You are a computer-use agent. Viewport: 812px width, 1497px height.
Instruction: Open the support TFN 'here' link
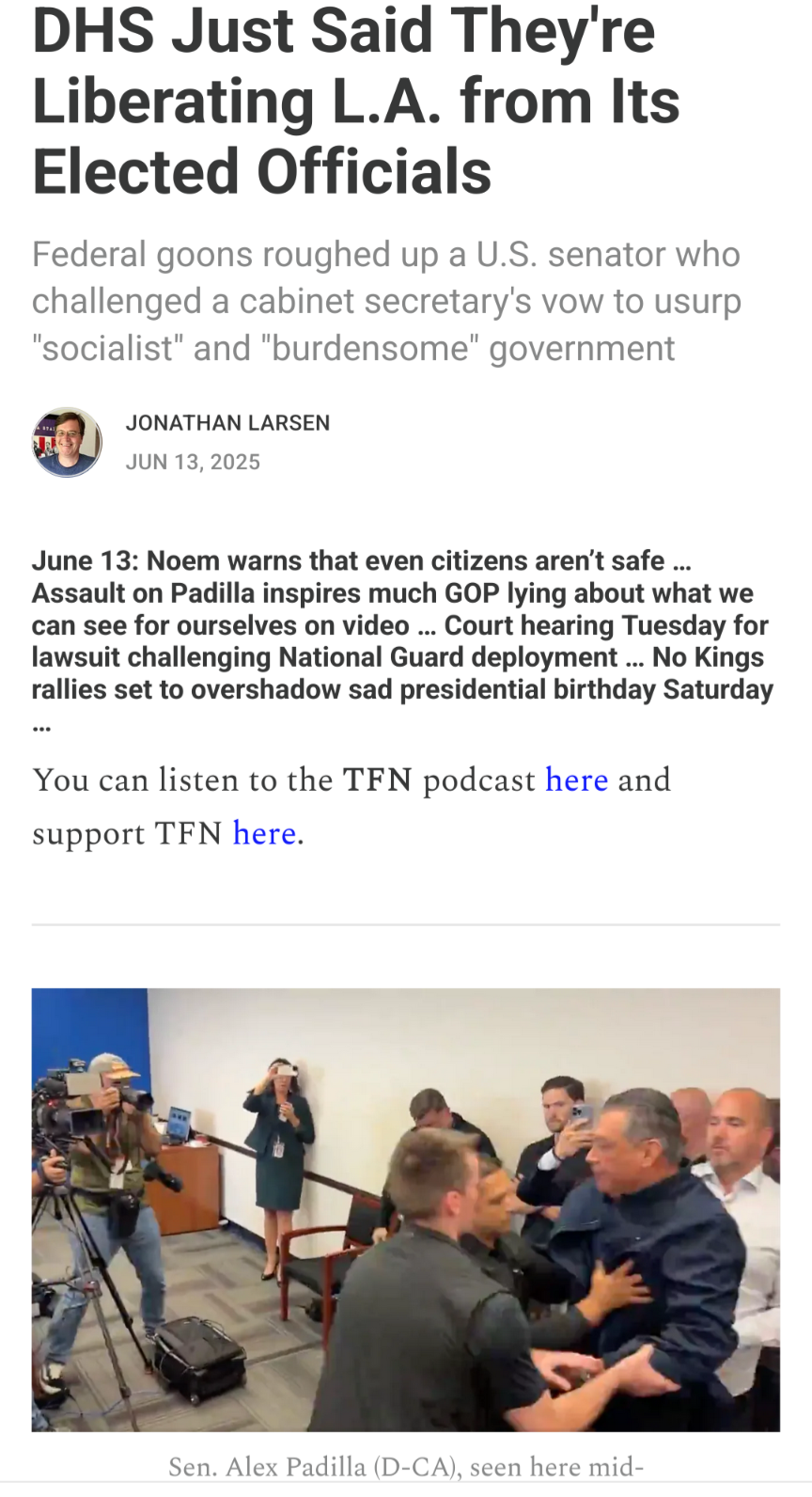coord(264,833)
